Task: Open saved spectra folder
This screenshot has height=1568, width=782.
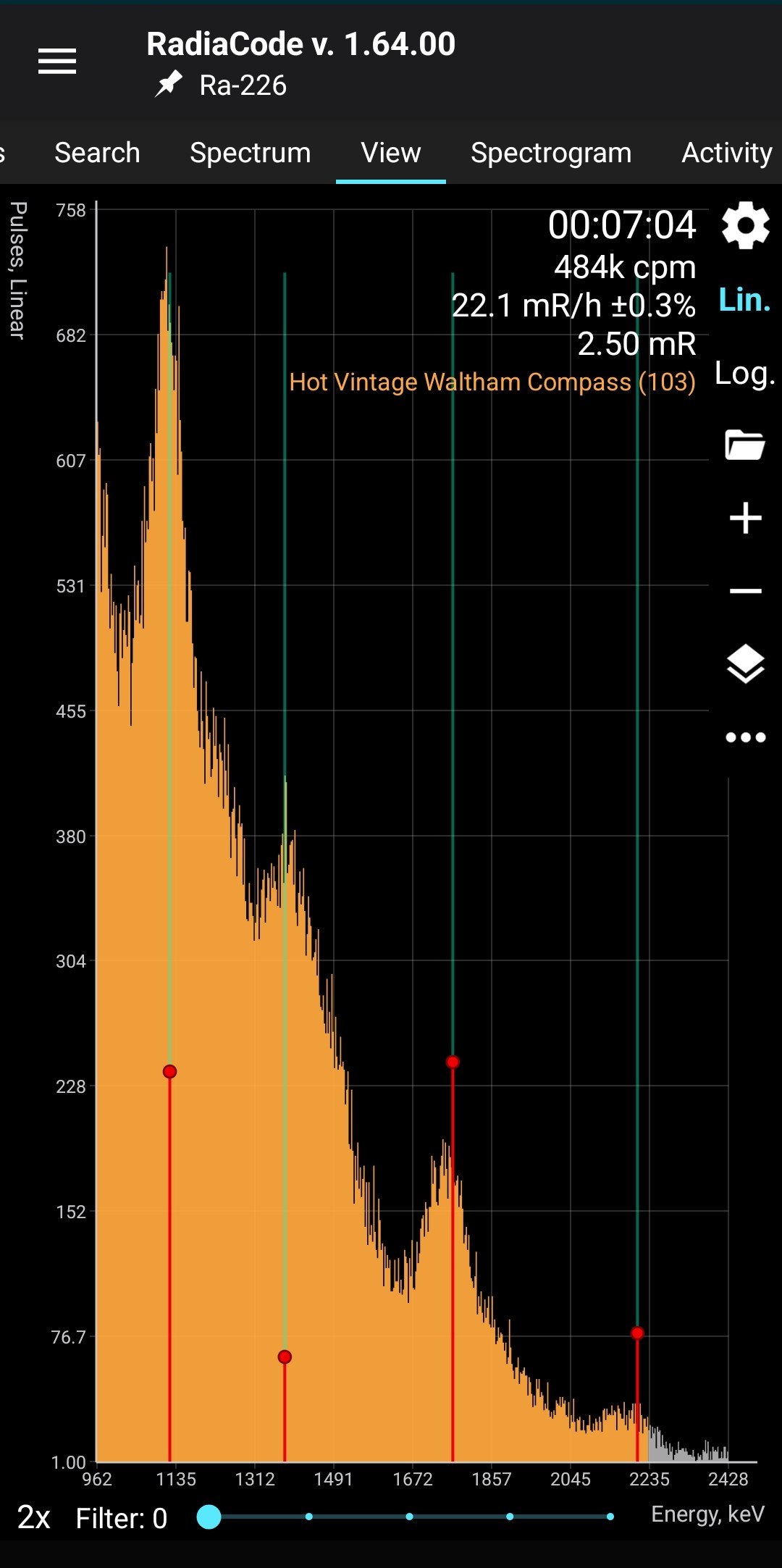Action: (x=745, y=445)
